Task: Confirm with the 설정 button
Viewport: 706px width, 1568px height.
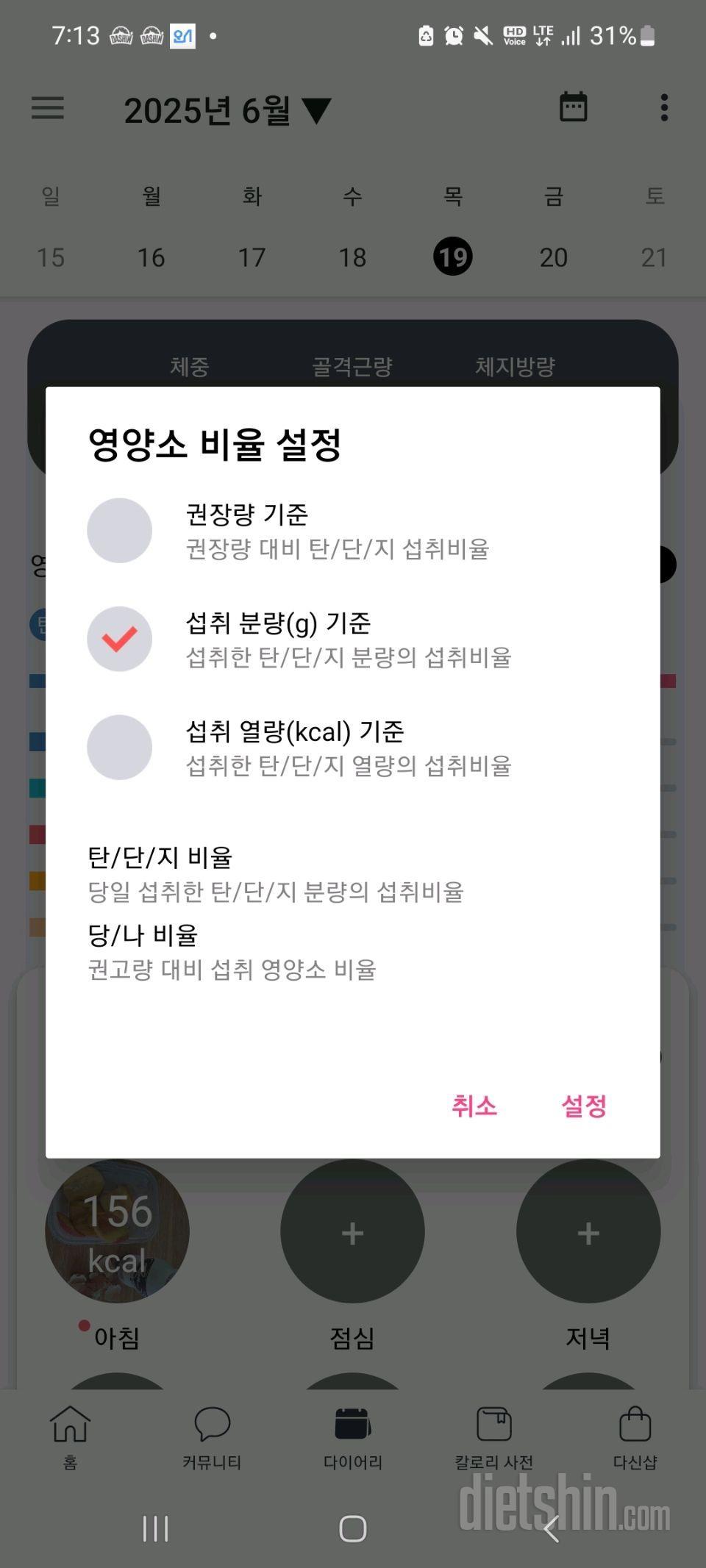Action: point(584,1106)
